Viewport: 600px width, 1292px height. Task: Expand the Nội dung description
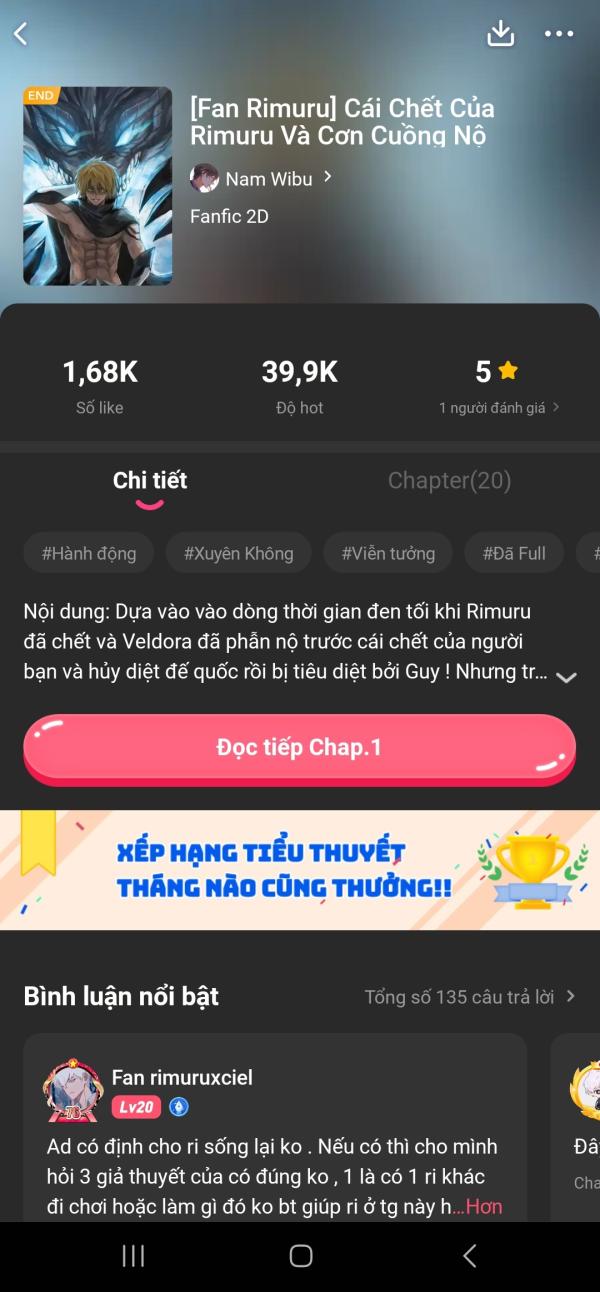point(566,677)
